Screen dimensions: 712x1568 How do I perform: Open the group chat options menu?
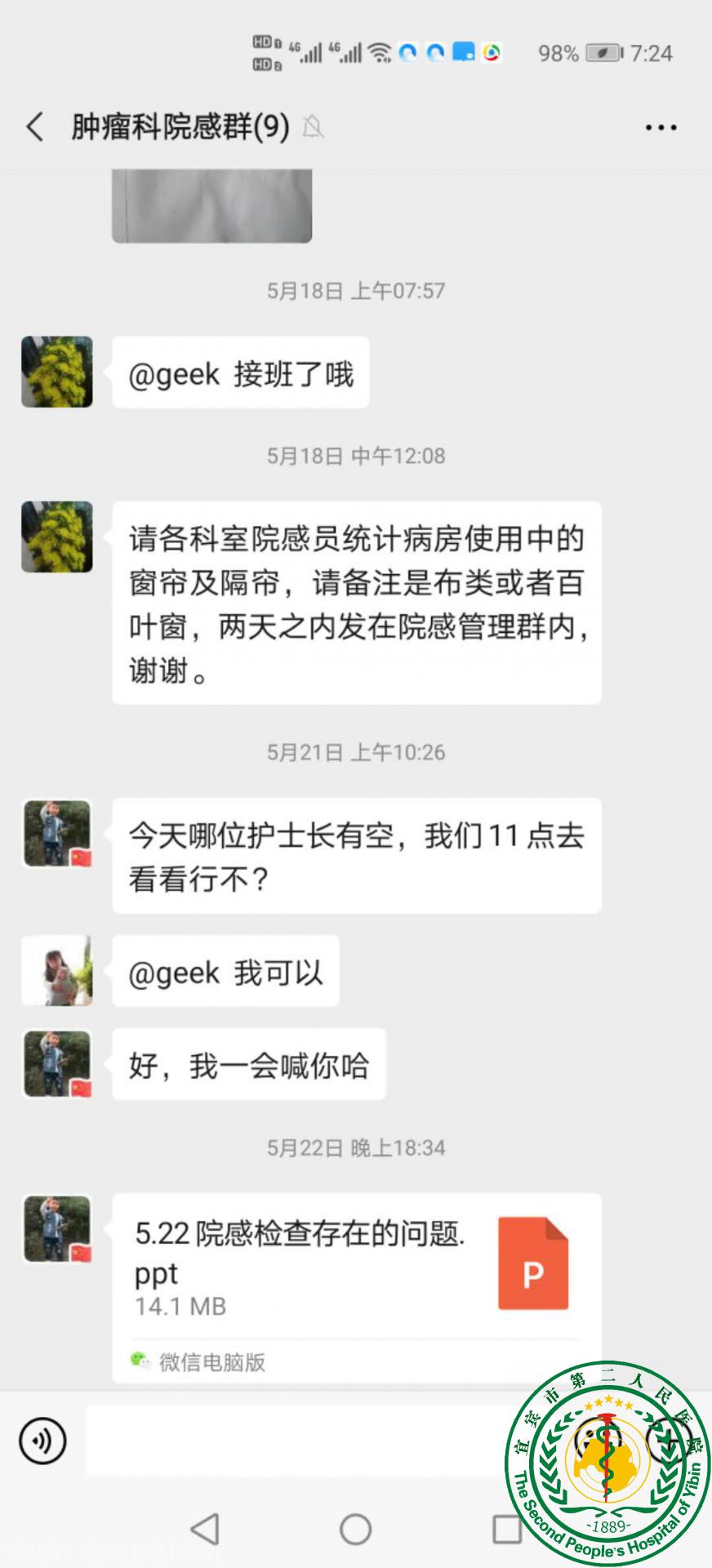tap(661, 127)
